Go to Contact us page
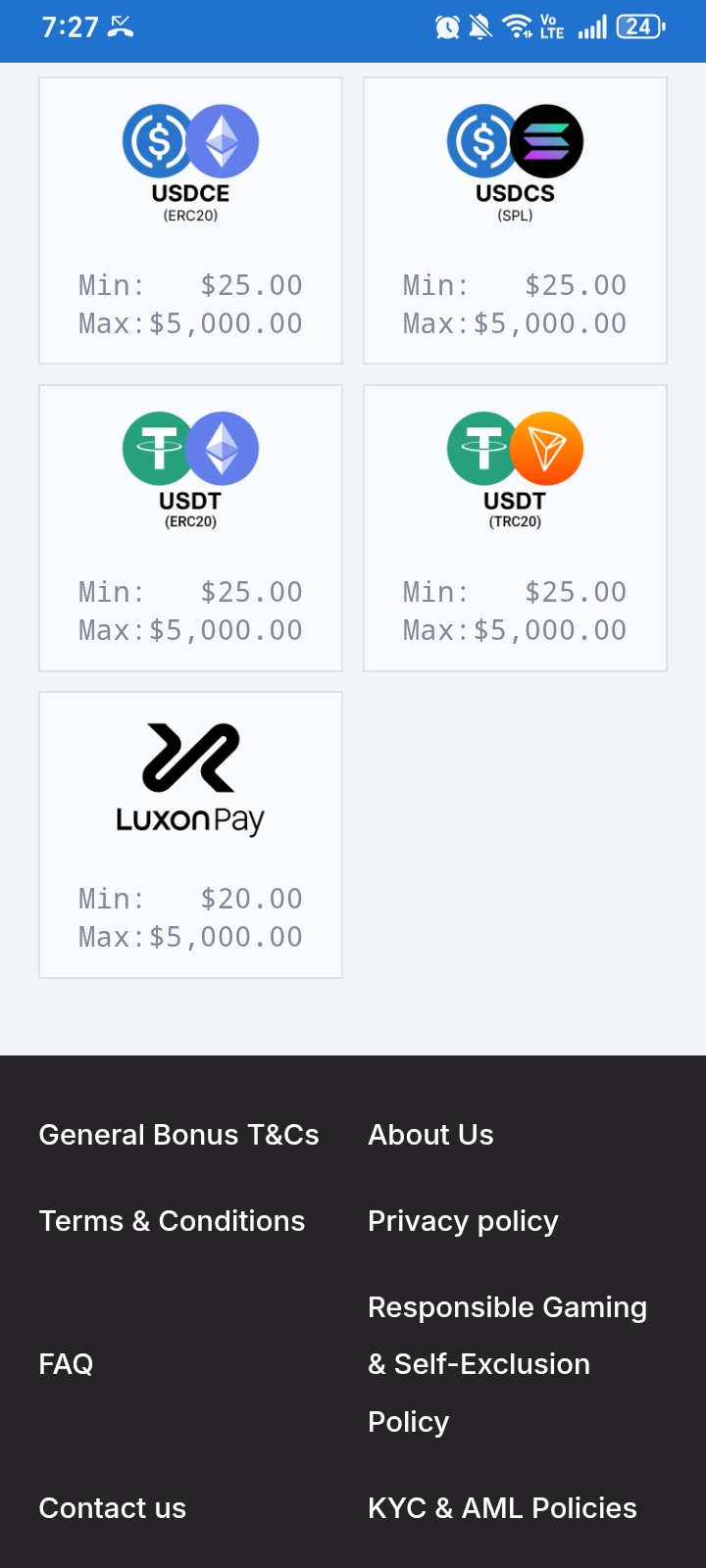Viewport: 706px width, 1568px height. coord(112,1508)
